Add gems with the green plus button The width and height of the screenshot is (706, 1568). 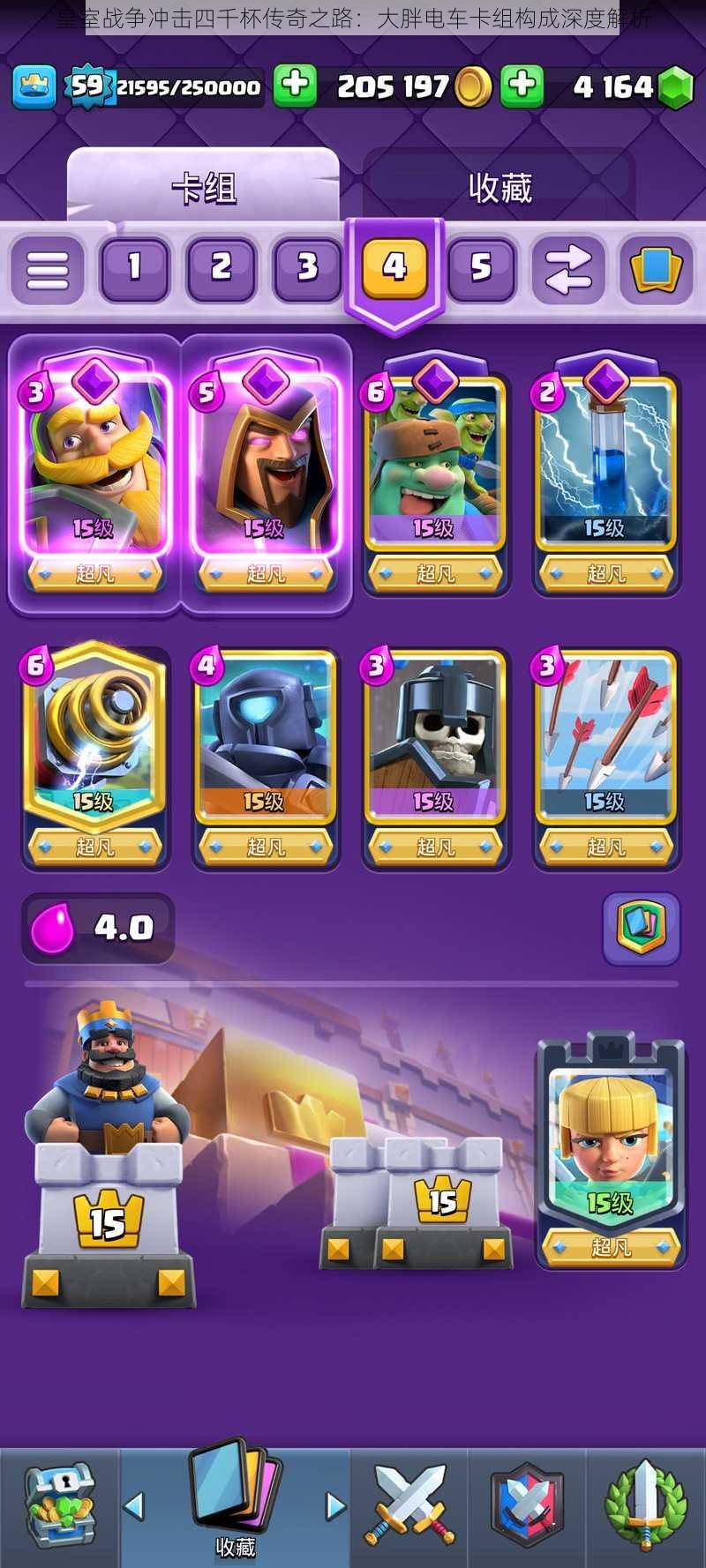(522, 86)
